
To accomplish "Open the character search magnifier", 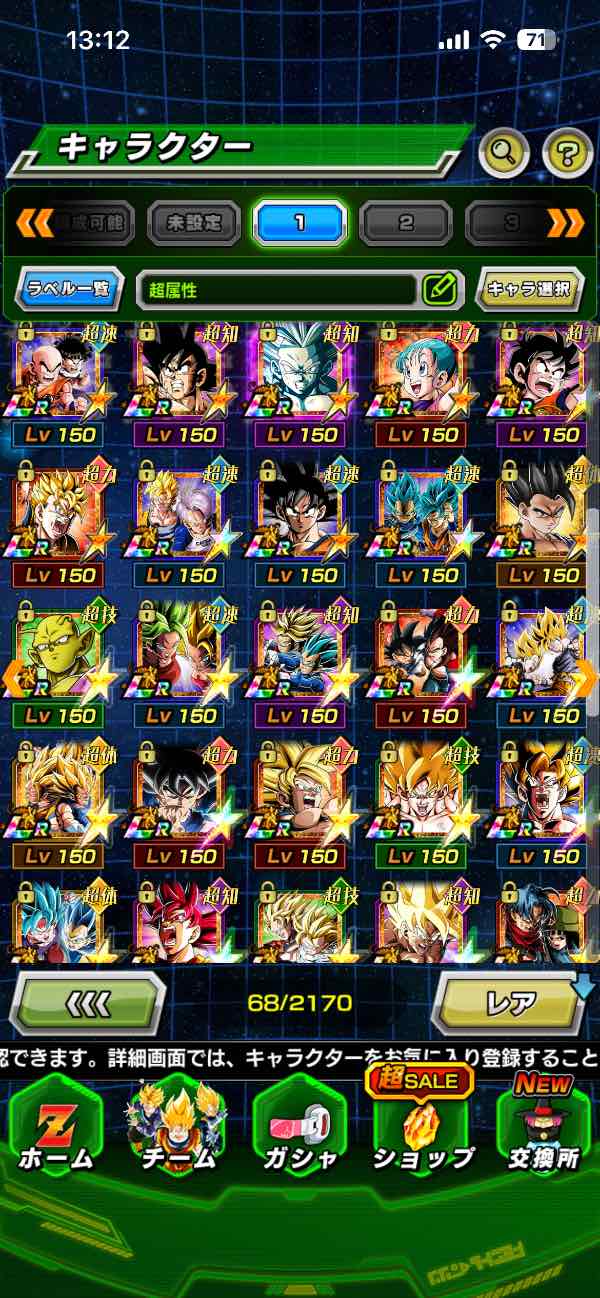I will [506, 153].
